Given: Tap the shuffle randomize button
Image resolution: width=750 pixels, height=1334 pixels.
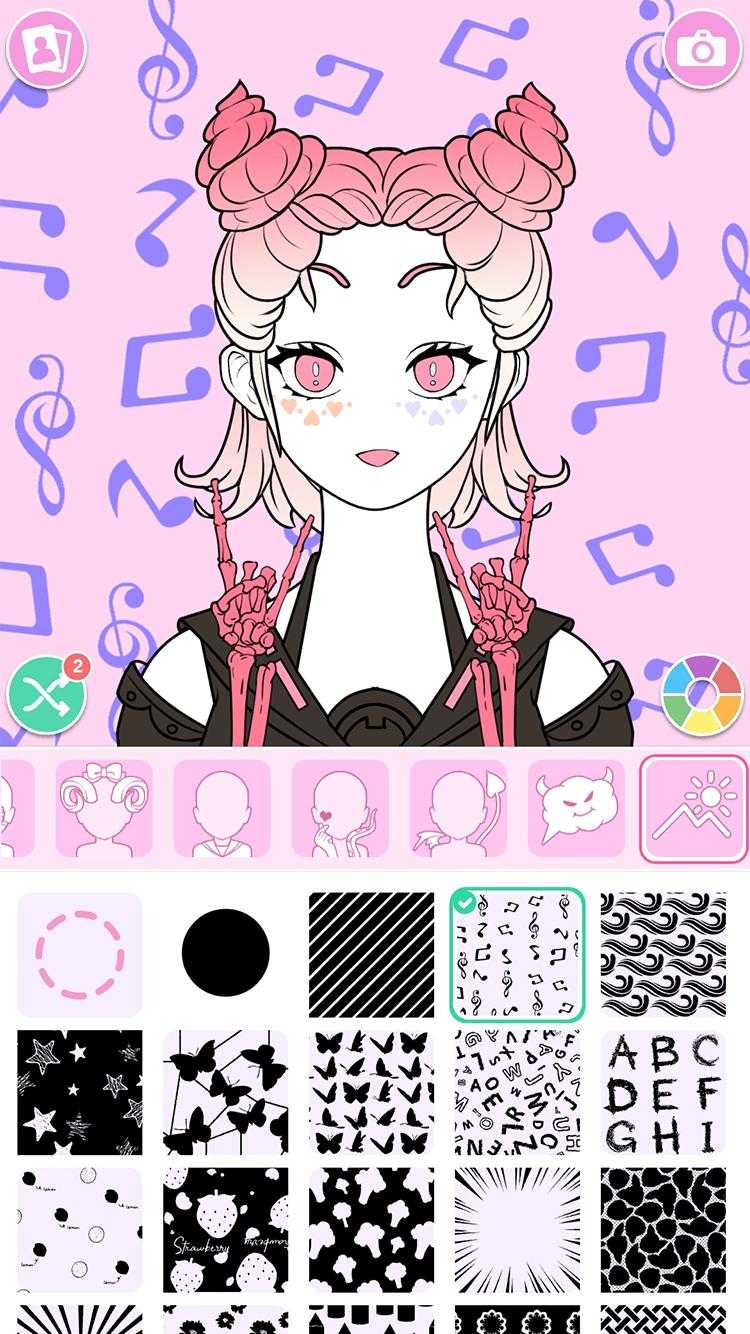Looking at the screenshot, I should click(x=47, y=695).
